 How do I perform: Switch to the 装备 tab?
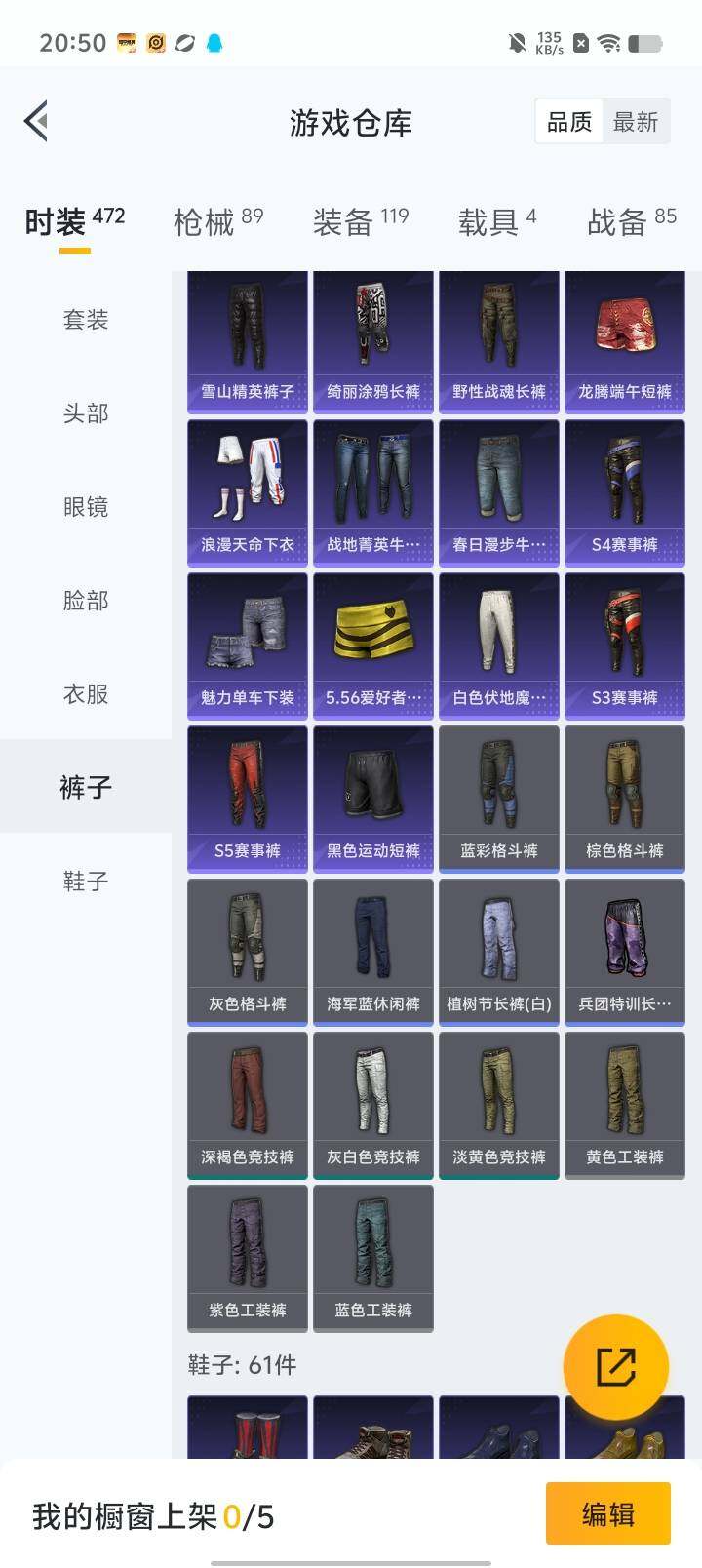(x=360, y=222)
